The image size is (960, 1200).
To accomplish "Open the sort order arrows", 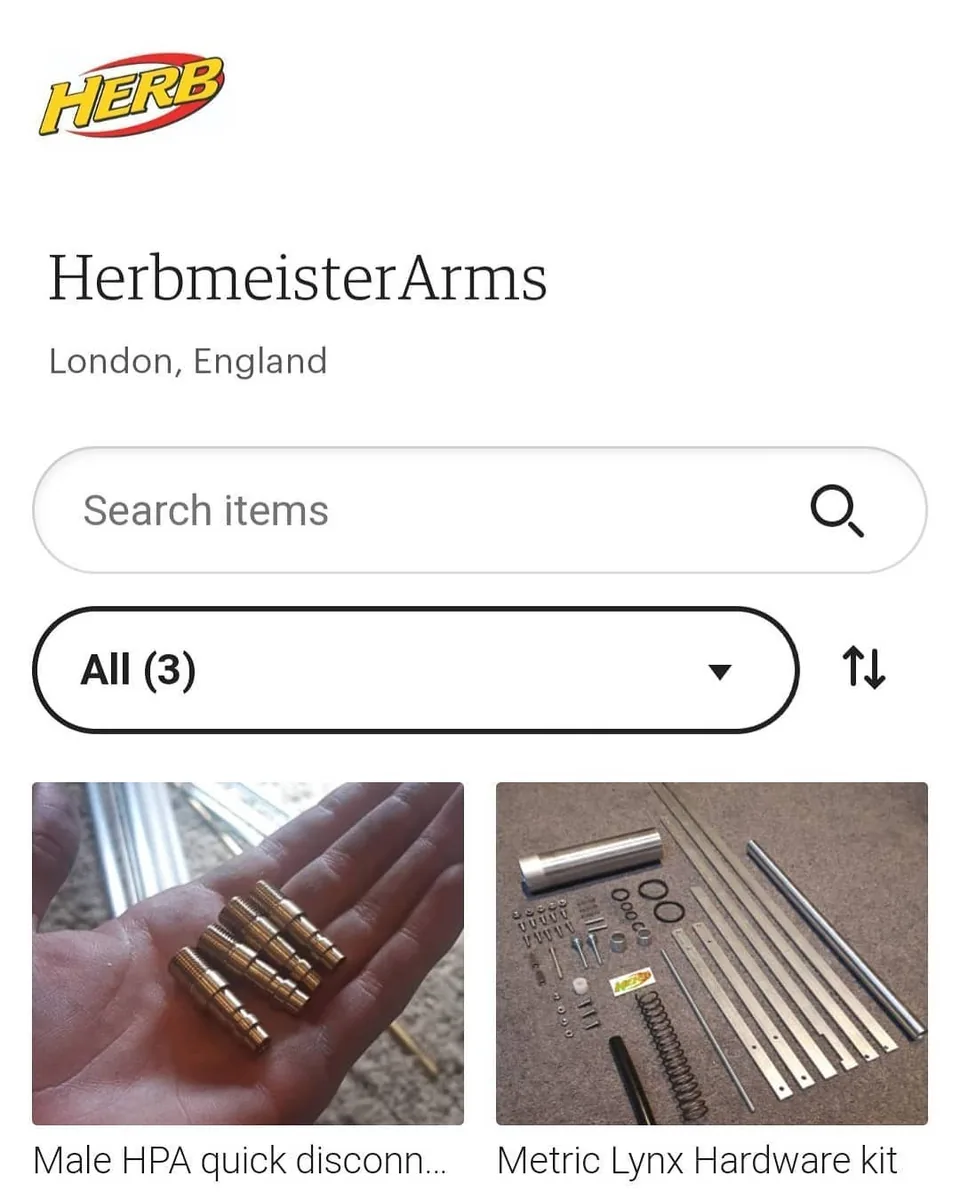I will 864,668.
